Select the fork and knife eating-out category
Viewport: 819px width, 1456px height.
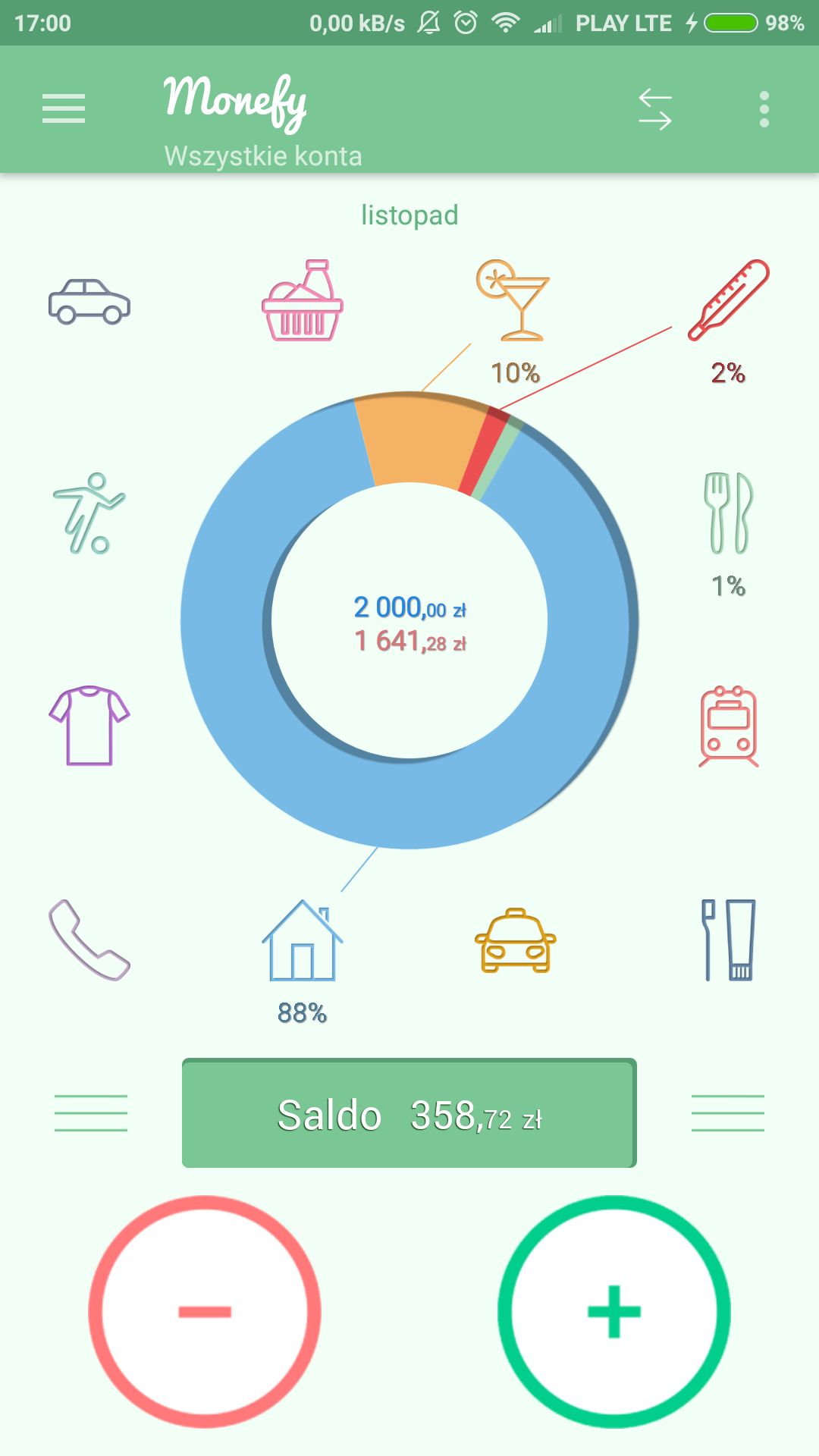coord(729,513)
